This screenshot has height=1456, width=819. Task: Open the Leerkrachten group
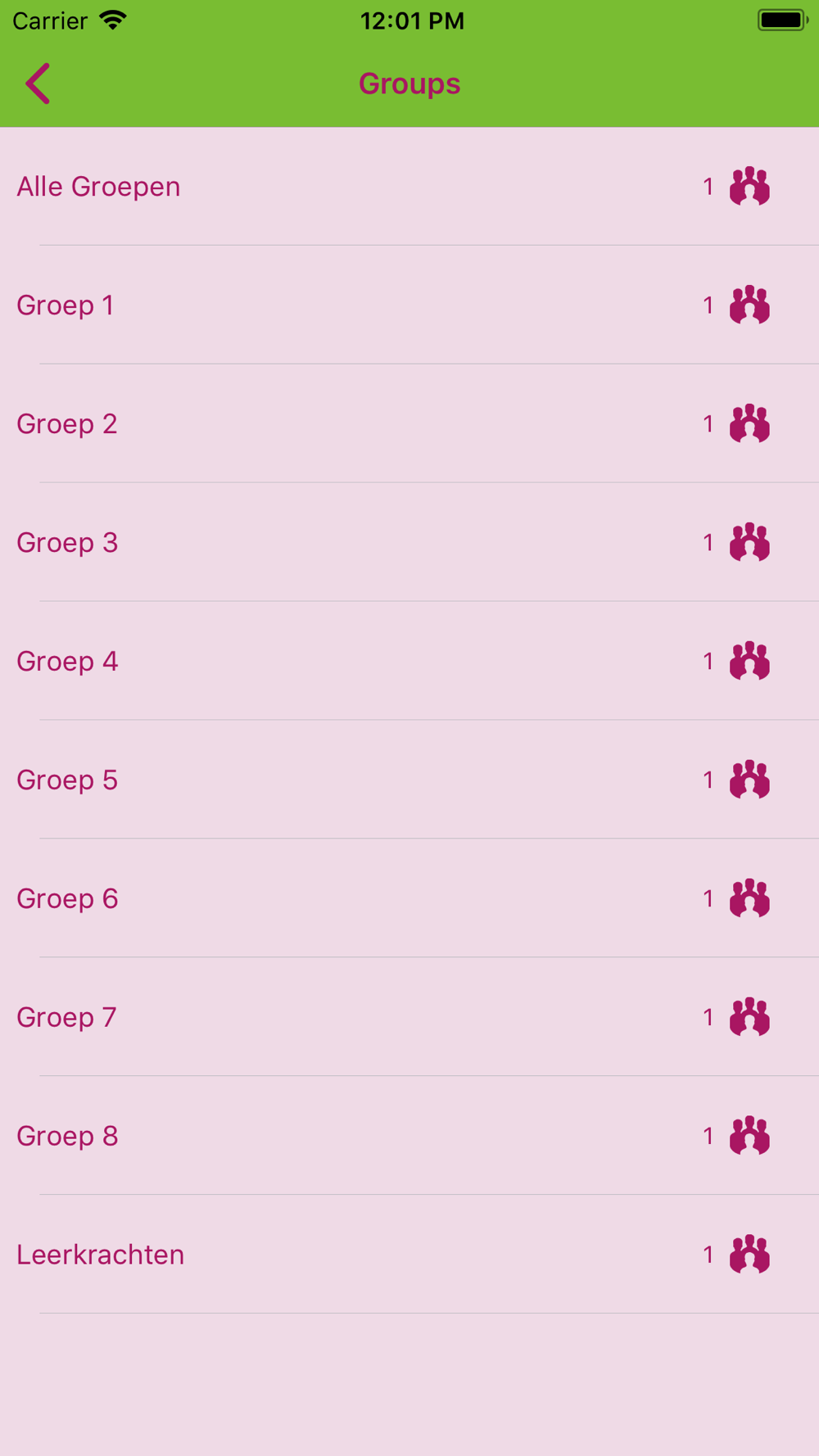point(409,1255)
